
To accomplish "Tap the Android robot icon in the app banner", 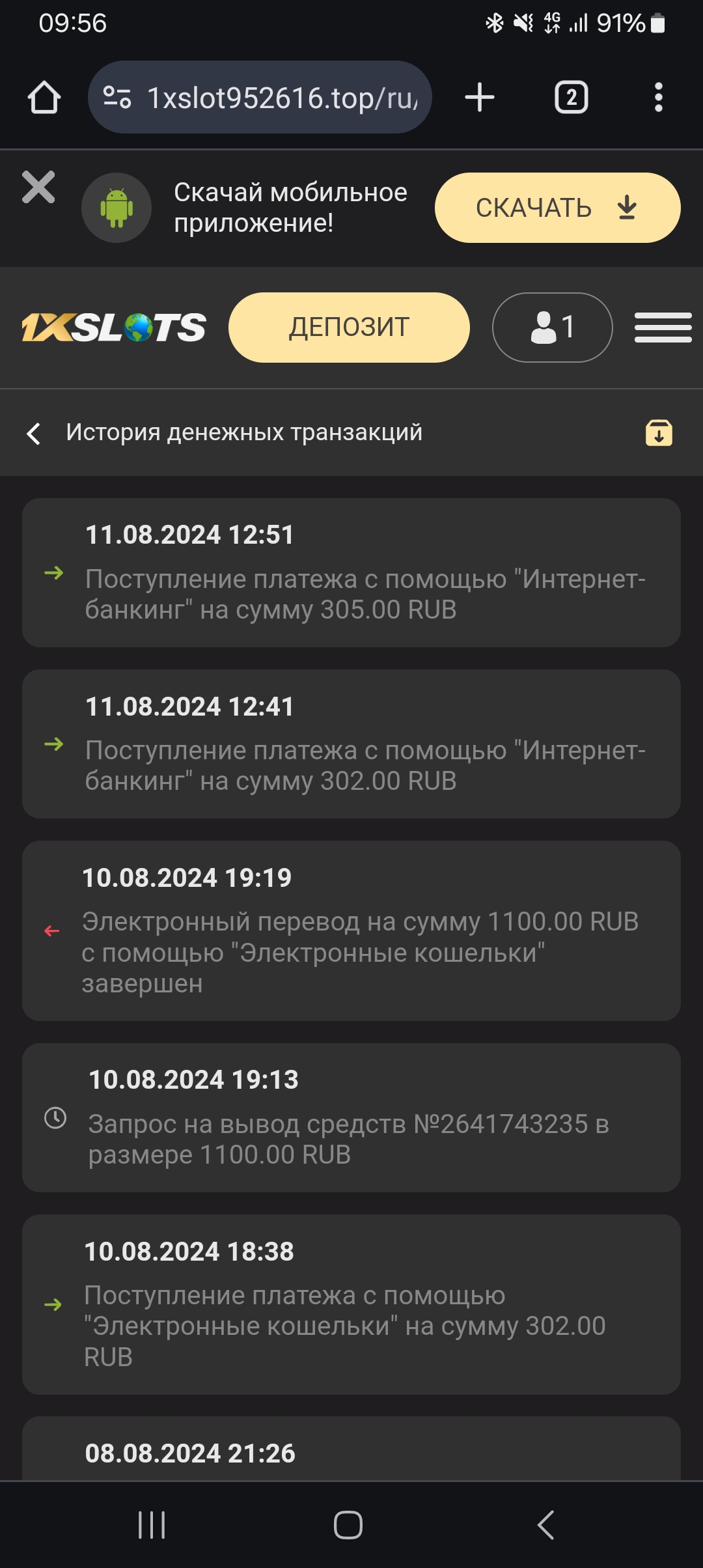I will [x=116, y=207].
